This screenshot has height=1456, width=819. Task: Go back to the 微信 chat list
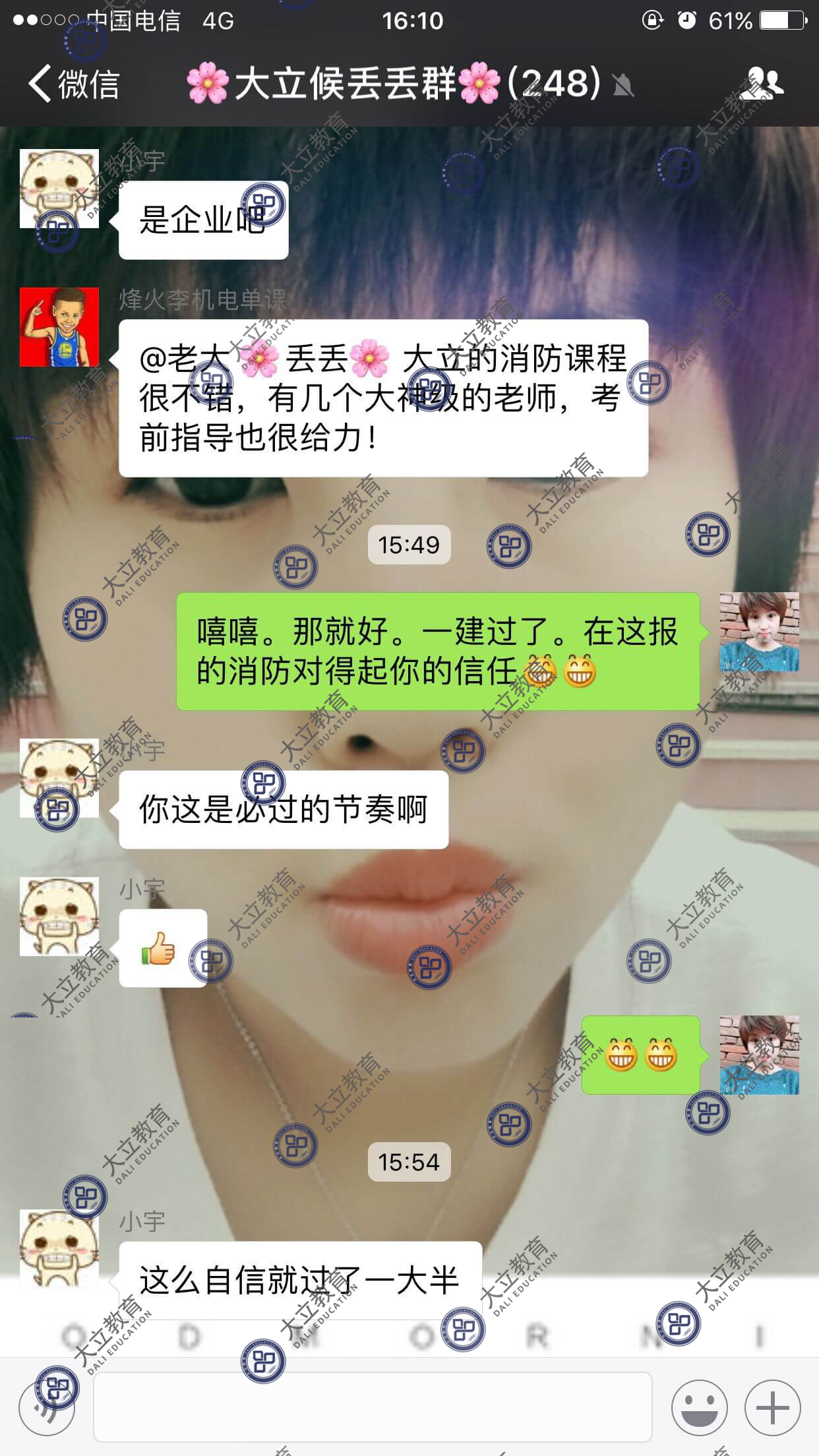click(73, 84)
